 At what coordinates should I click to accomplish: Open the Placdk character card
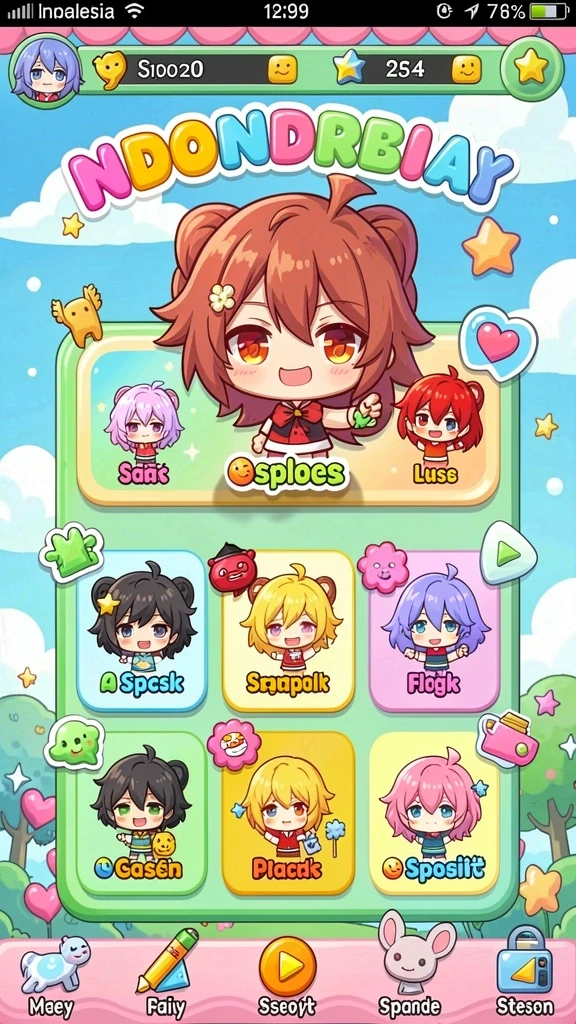click(x=288, y=812)
